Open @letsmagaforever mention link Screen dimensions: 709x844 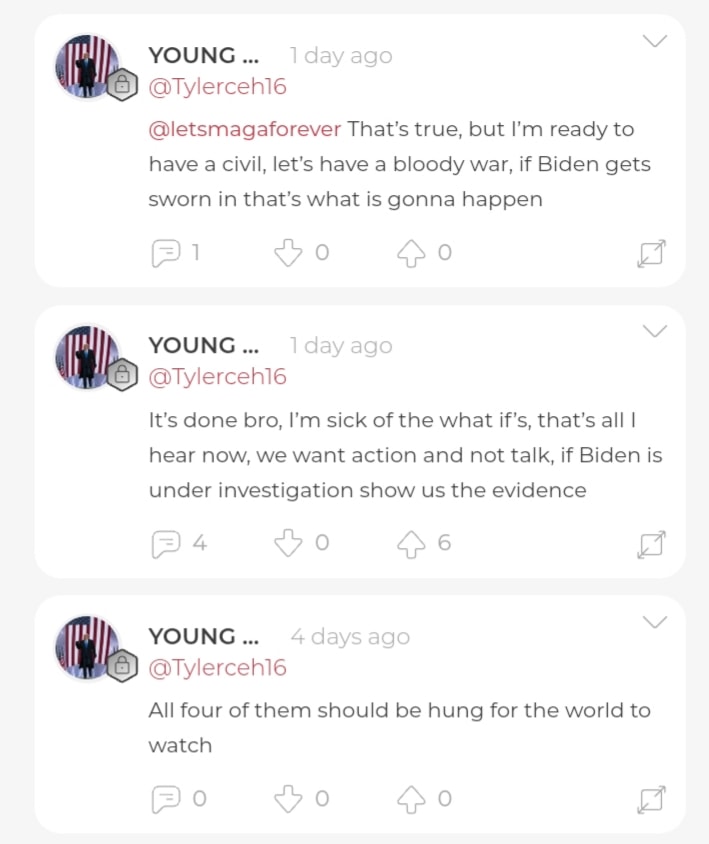(244, 130)
